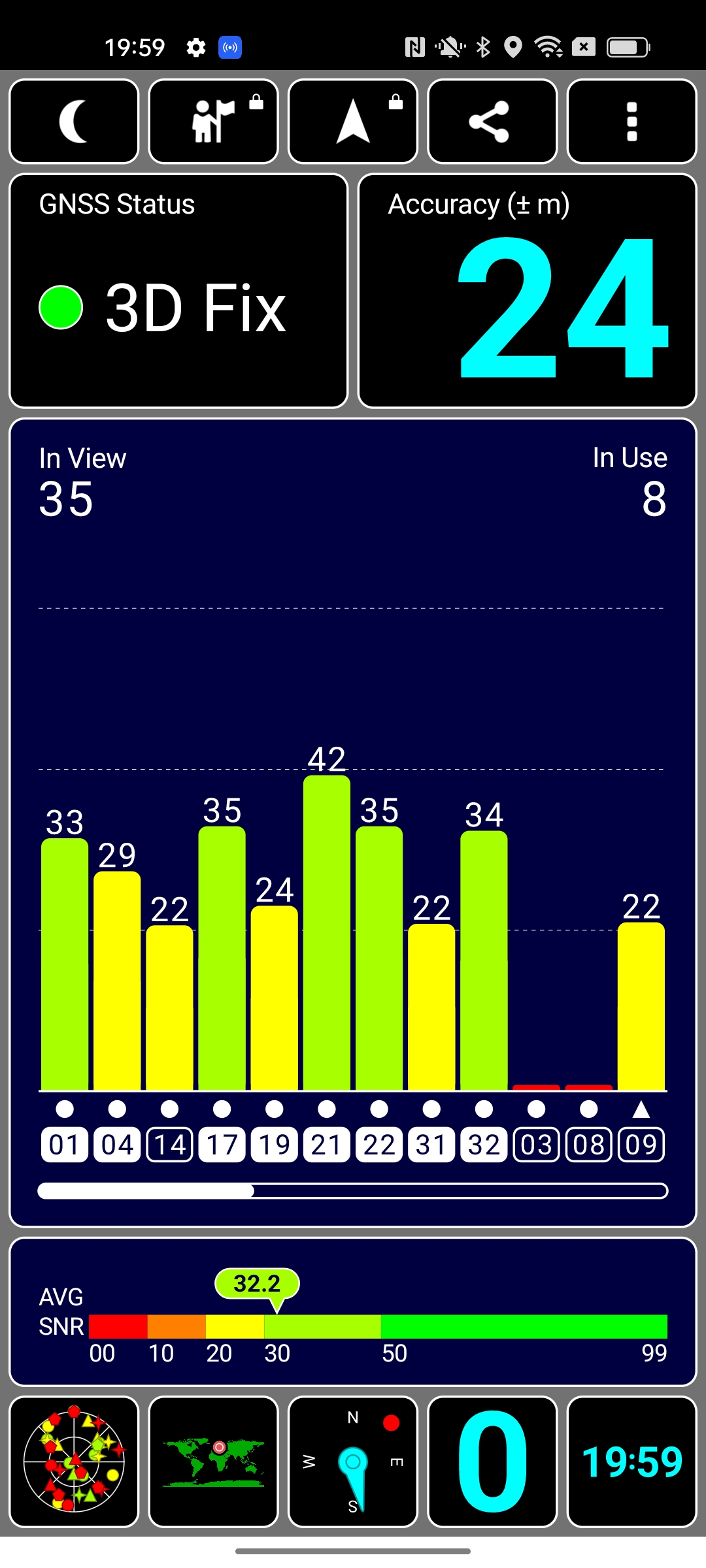The image size is (706, 1568).
Task: Tap the AVG SNR panel
Action: point(353,1311)
